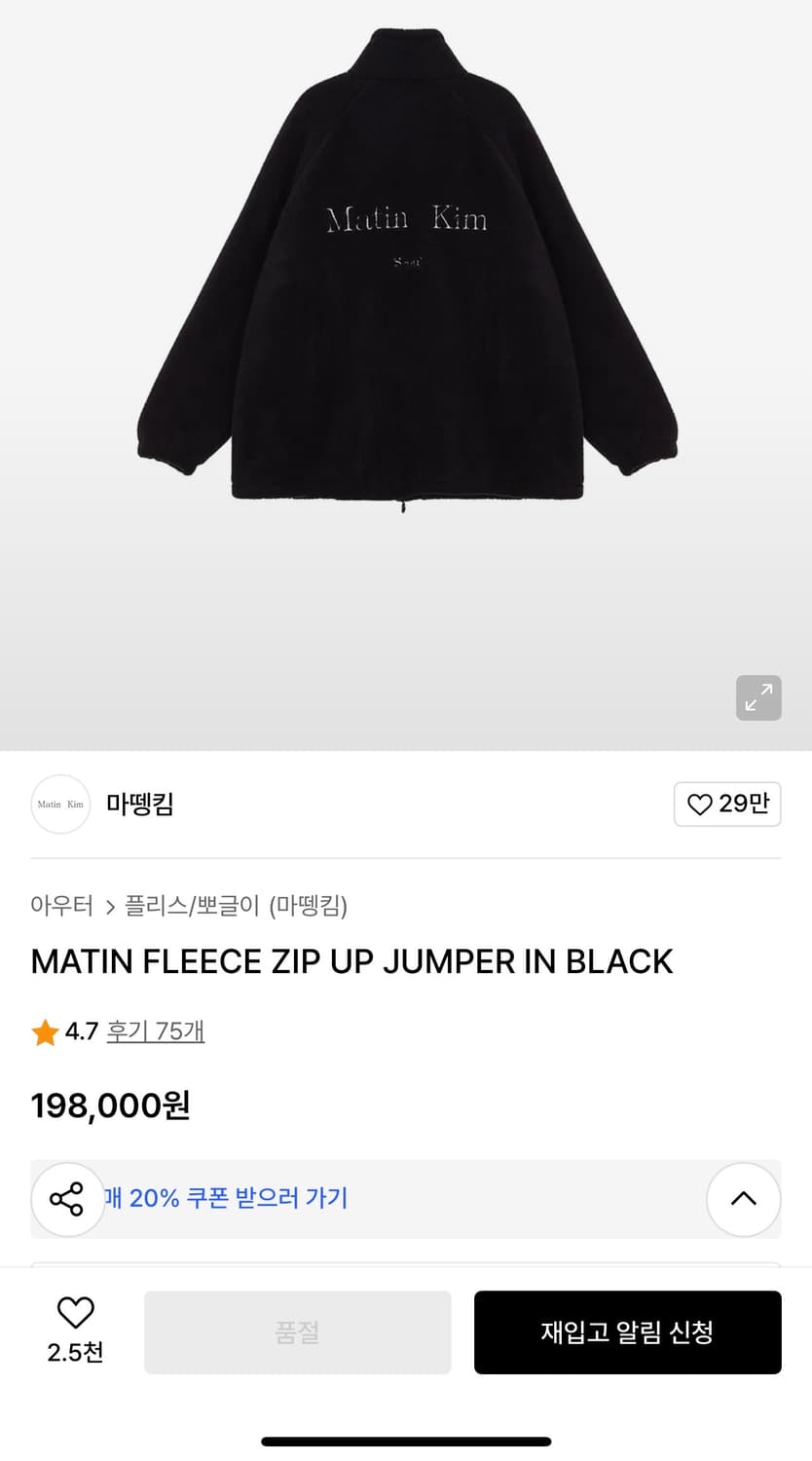Tap the heart icon next to 29만
Viewport: 812px width, 1461px height.
coord(699,804)
